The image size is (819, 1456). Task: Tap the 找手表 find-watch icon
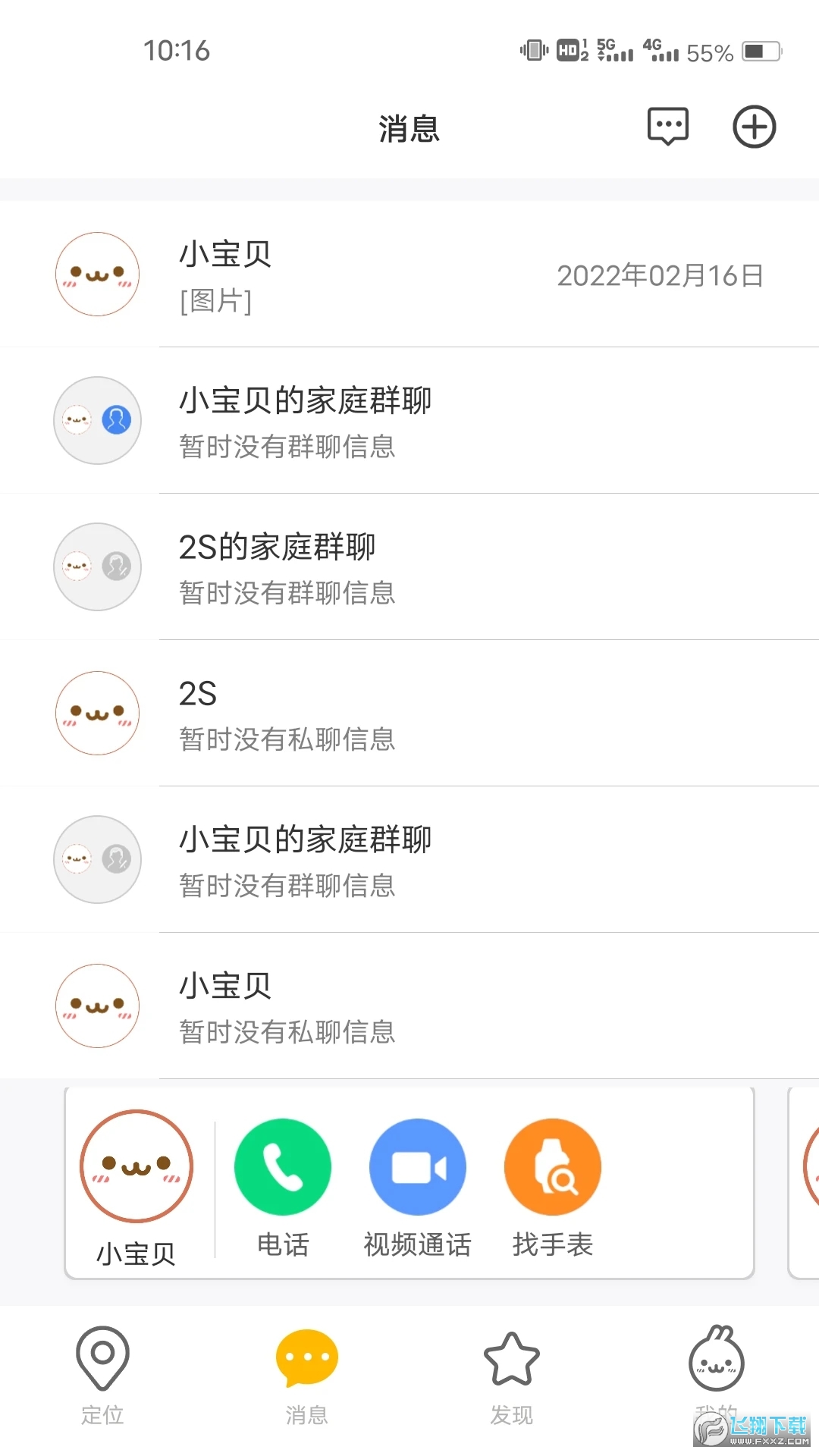click(553, 1166)
